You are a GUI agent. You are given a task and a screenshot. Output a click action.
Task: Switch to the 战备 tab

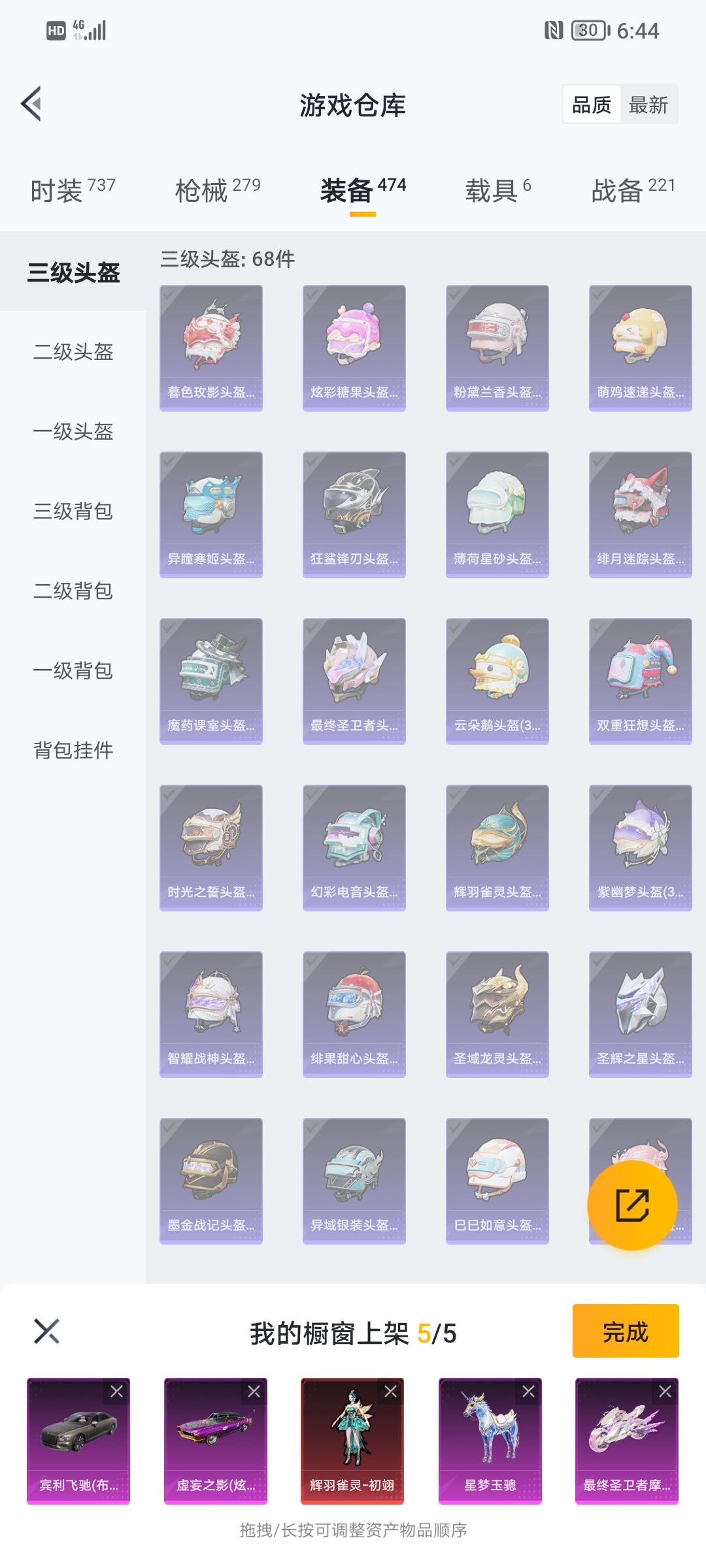coord(632,190)
